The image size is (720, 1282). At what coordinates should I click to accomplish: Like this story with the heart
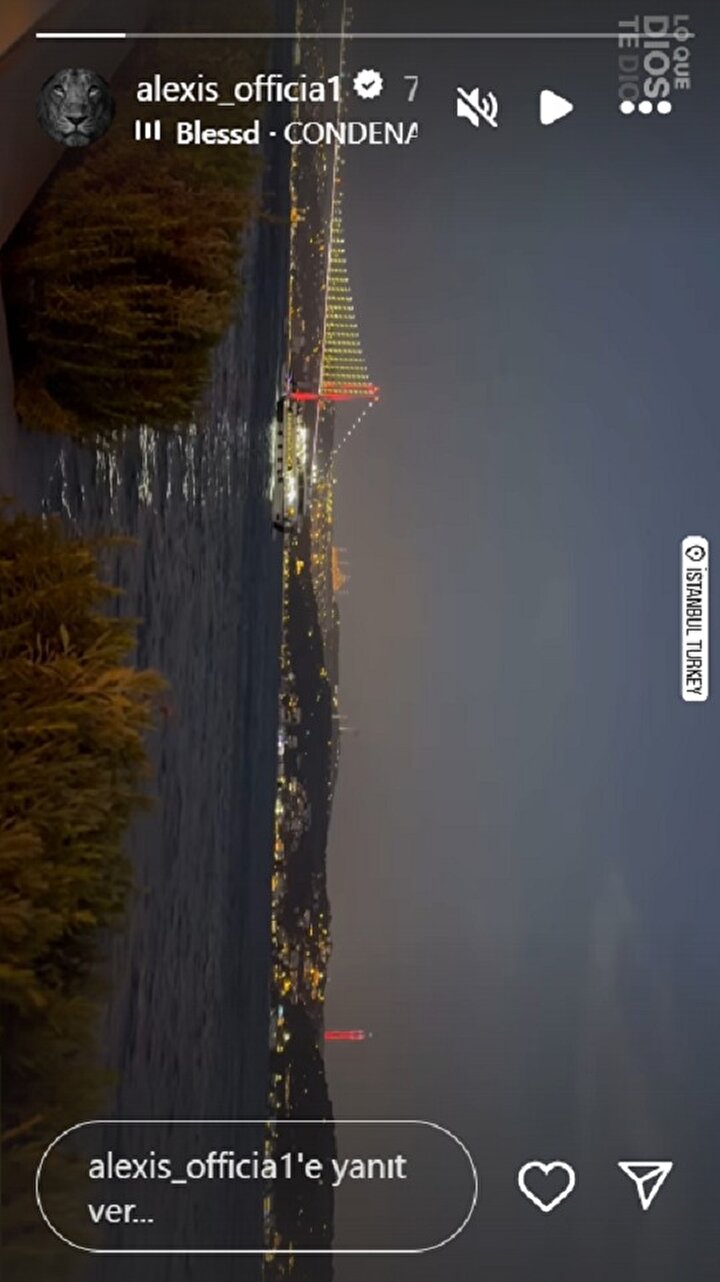[x=546, y=1186]
